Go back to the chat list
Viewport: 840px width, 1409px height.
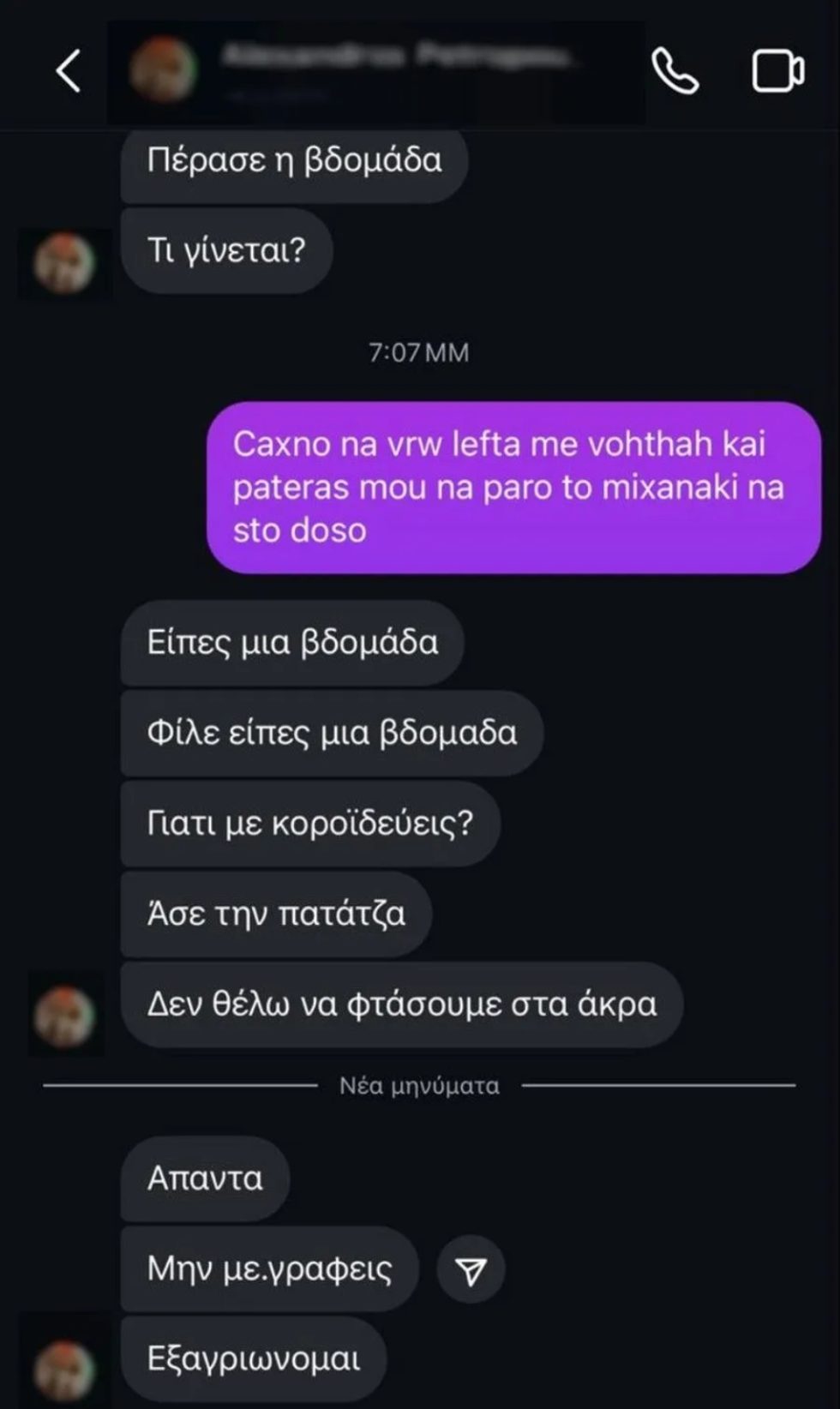coord(69,70)
